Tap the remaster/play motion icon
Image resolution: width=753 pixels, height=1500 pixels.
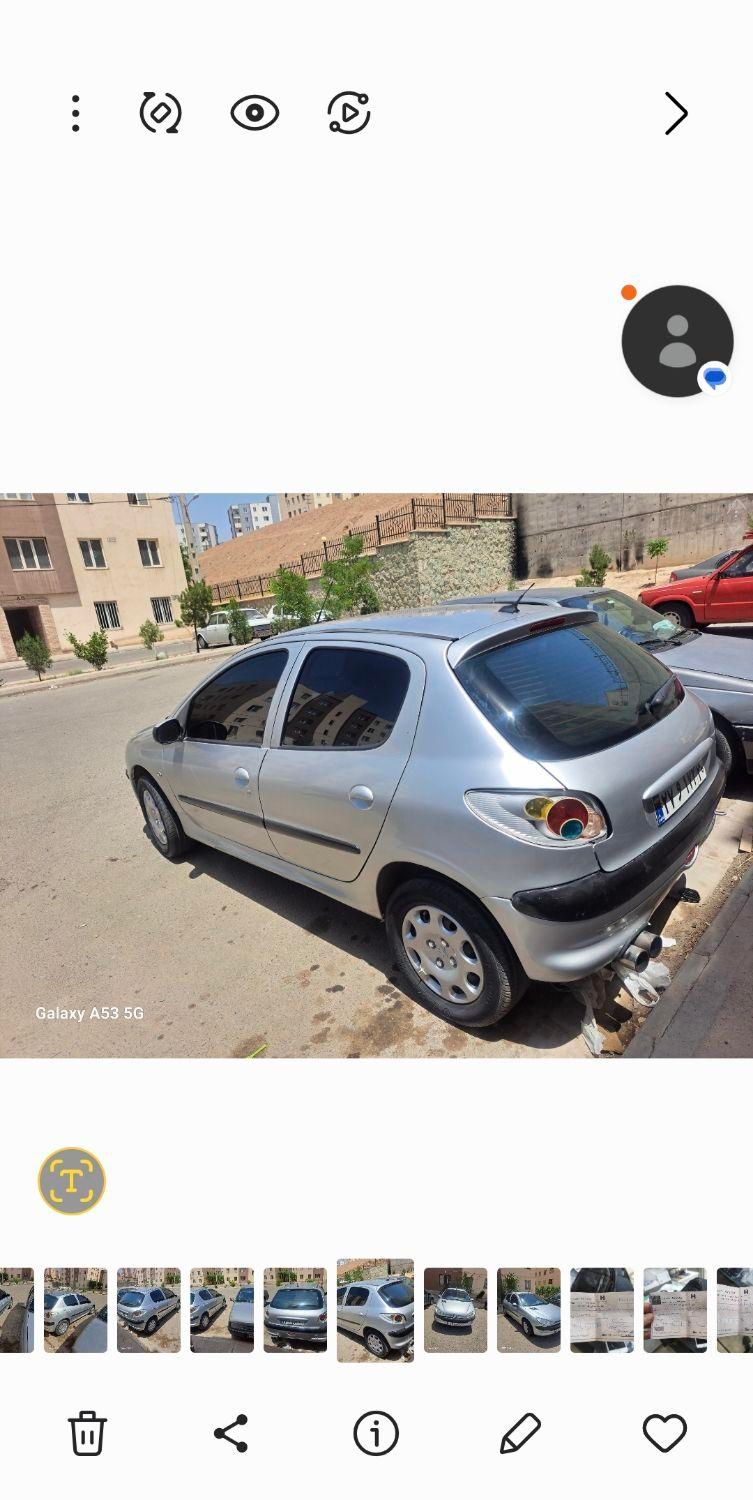coord(349,113)
